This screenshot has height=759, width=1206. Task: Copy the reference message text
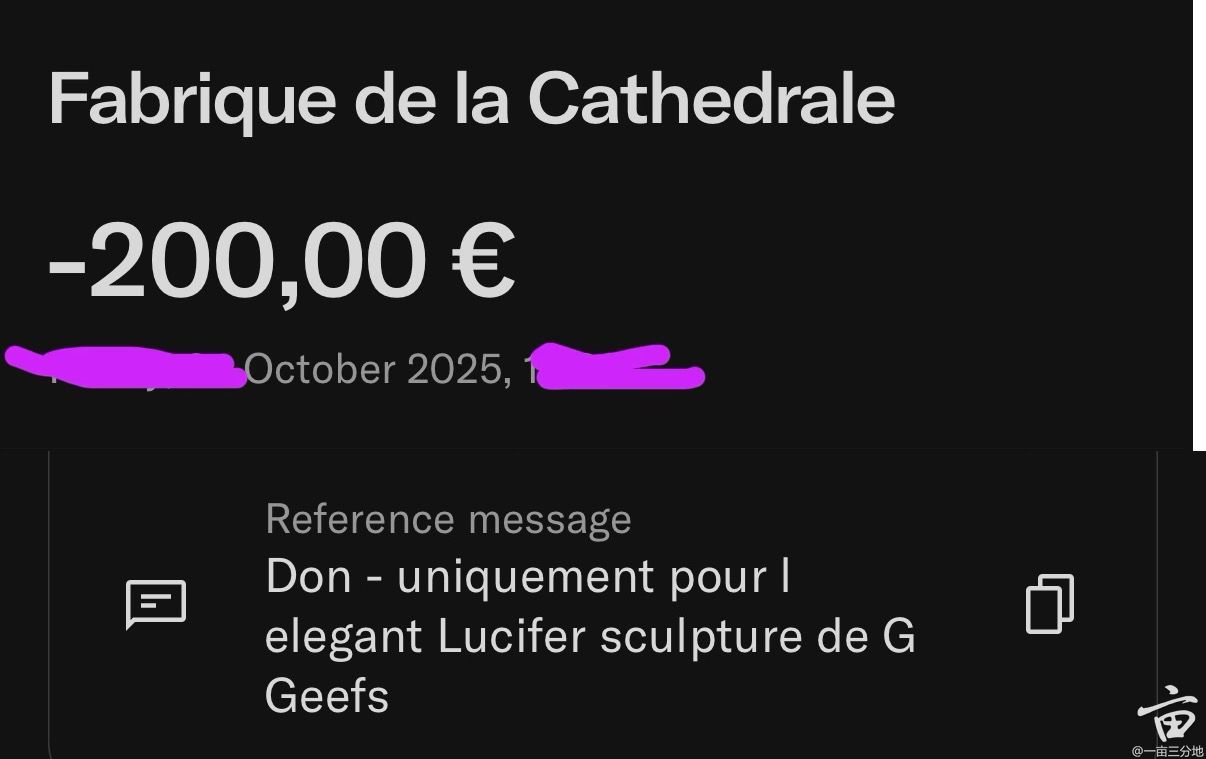(1050, 604)
